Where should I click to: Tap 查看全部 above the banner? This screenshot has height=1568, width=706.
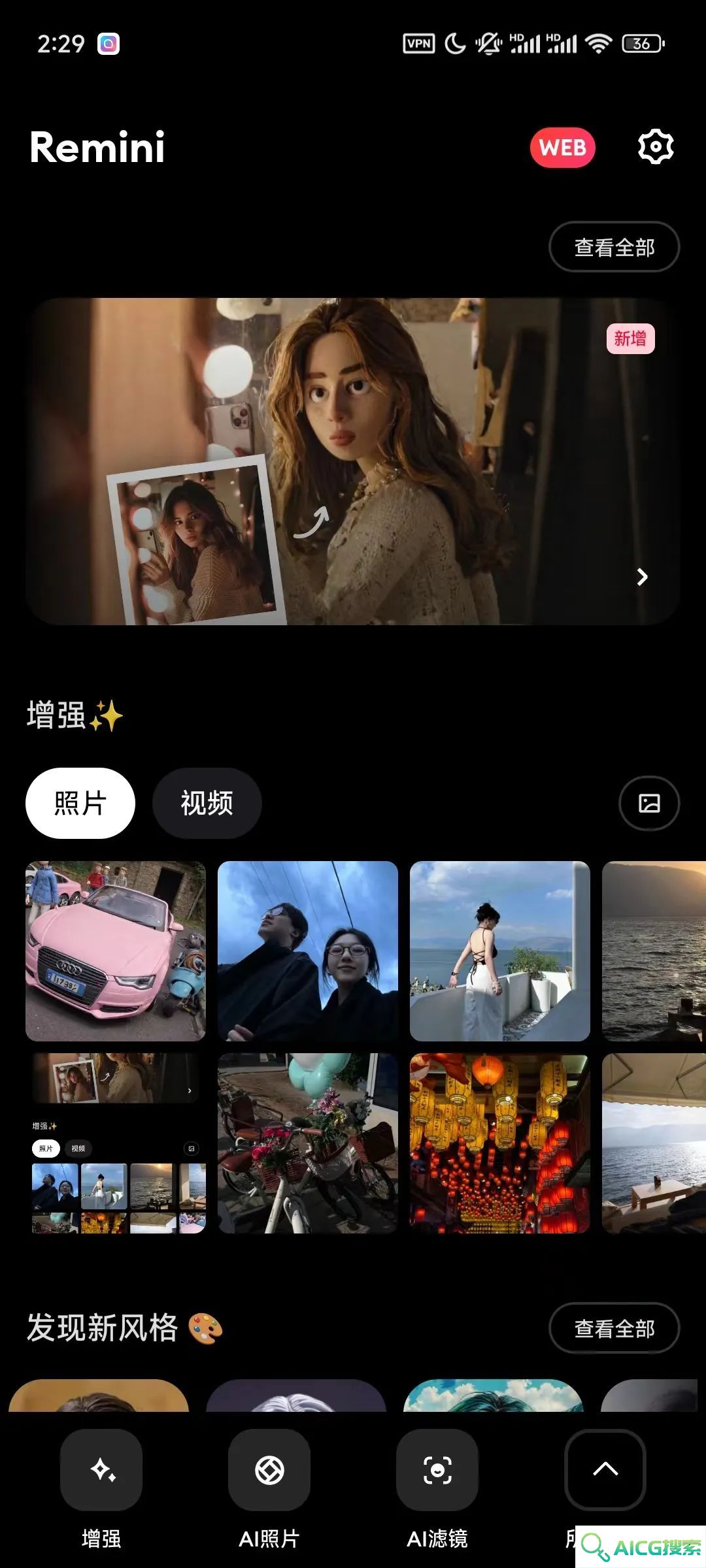pyautogui.click(x=614, y=247)
